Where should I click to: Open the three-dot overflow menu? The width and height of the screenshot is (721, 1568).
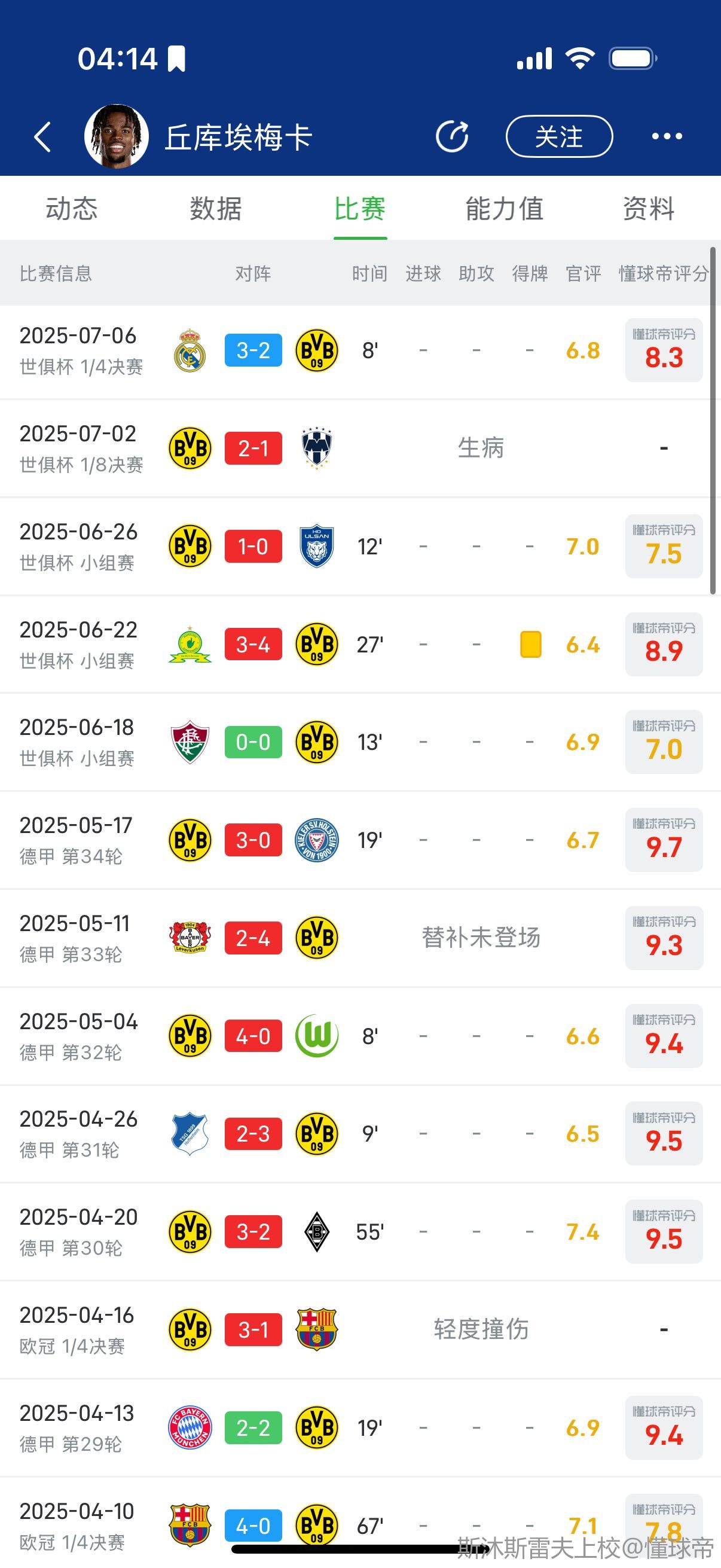667,136
